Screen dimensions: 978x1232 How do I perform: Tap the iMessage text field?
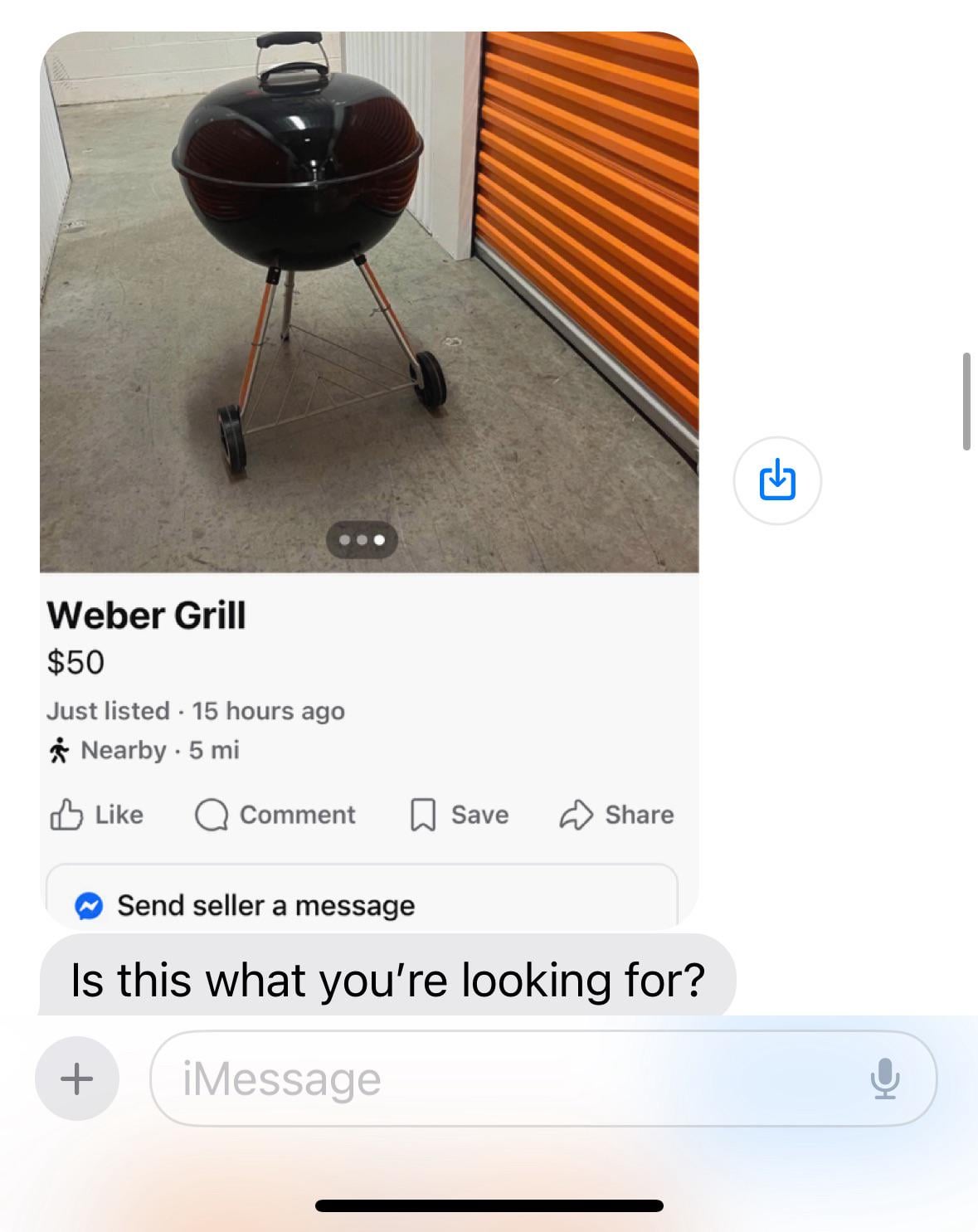pos(498,1079)
